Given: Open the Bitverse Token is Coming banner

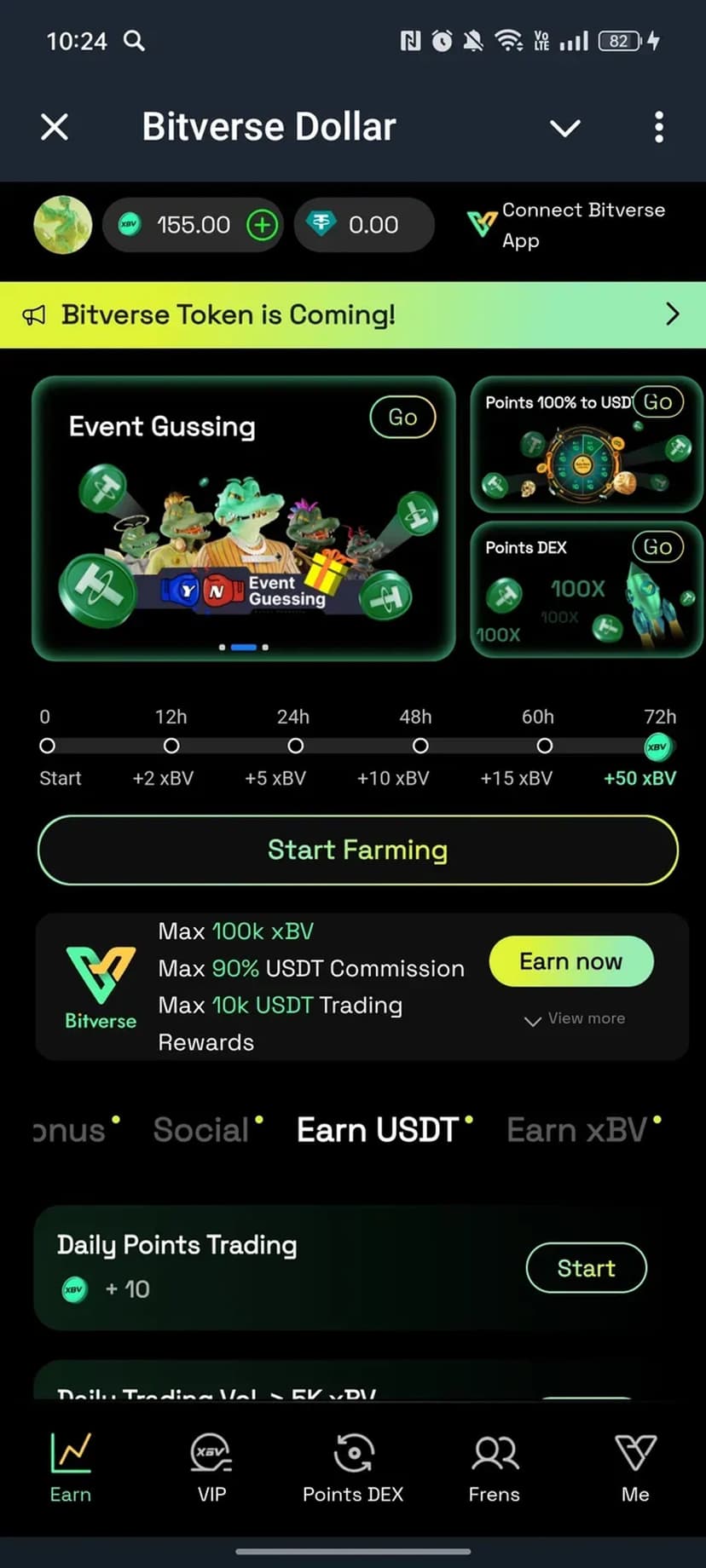Looking at the screenshot, I should [x=353, y=314].
